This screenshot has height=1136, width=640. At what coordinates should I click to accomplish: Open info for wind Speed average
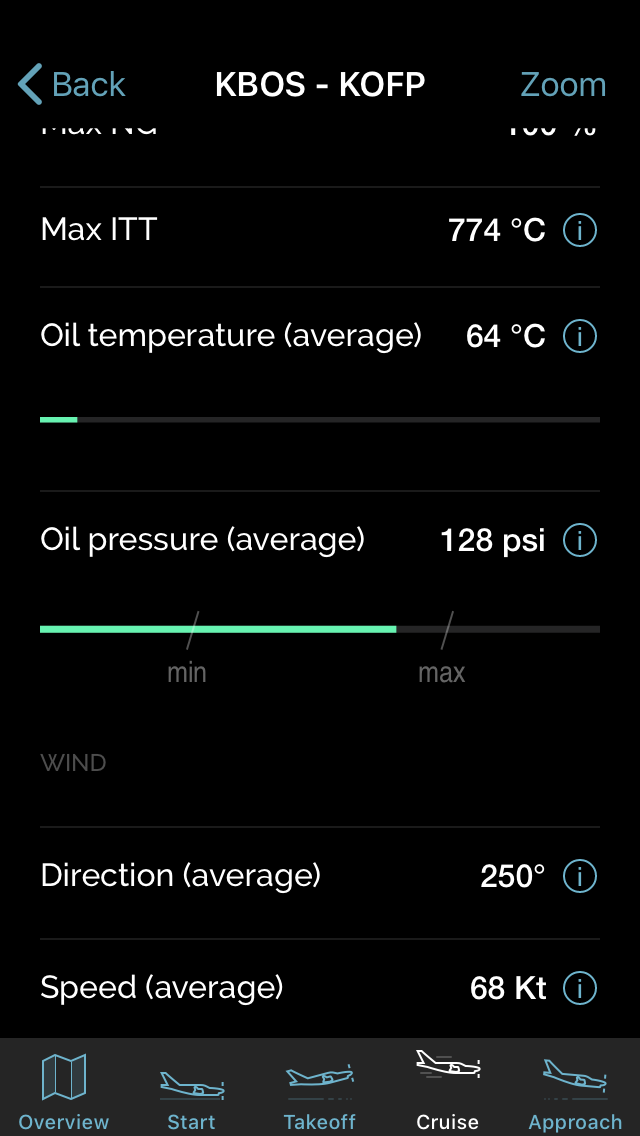tap(580, 988)
